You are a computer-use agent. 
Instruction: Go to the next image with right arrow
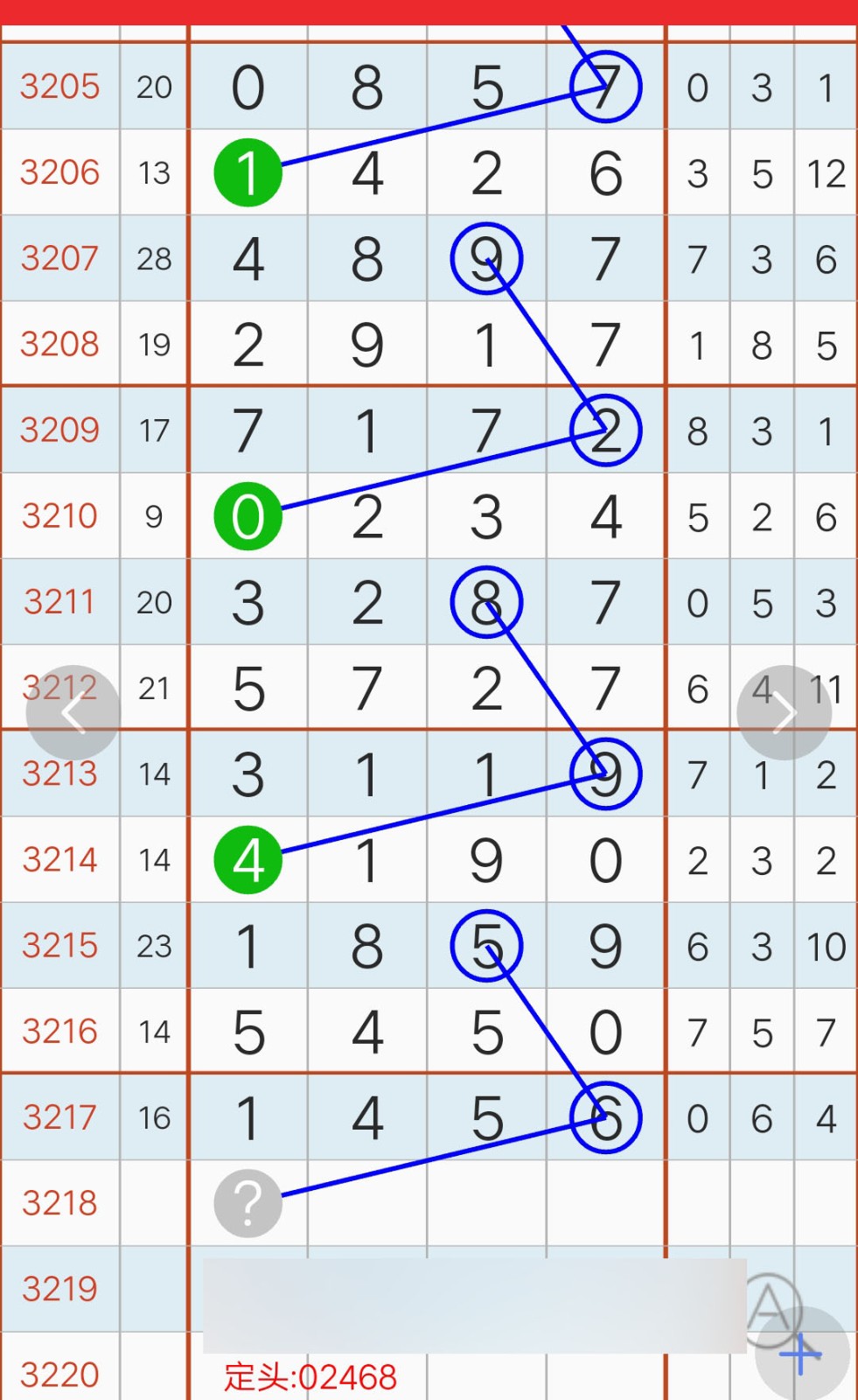[x=784, y=712]
